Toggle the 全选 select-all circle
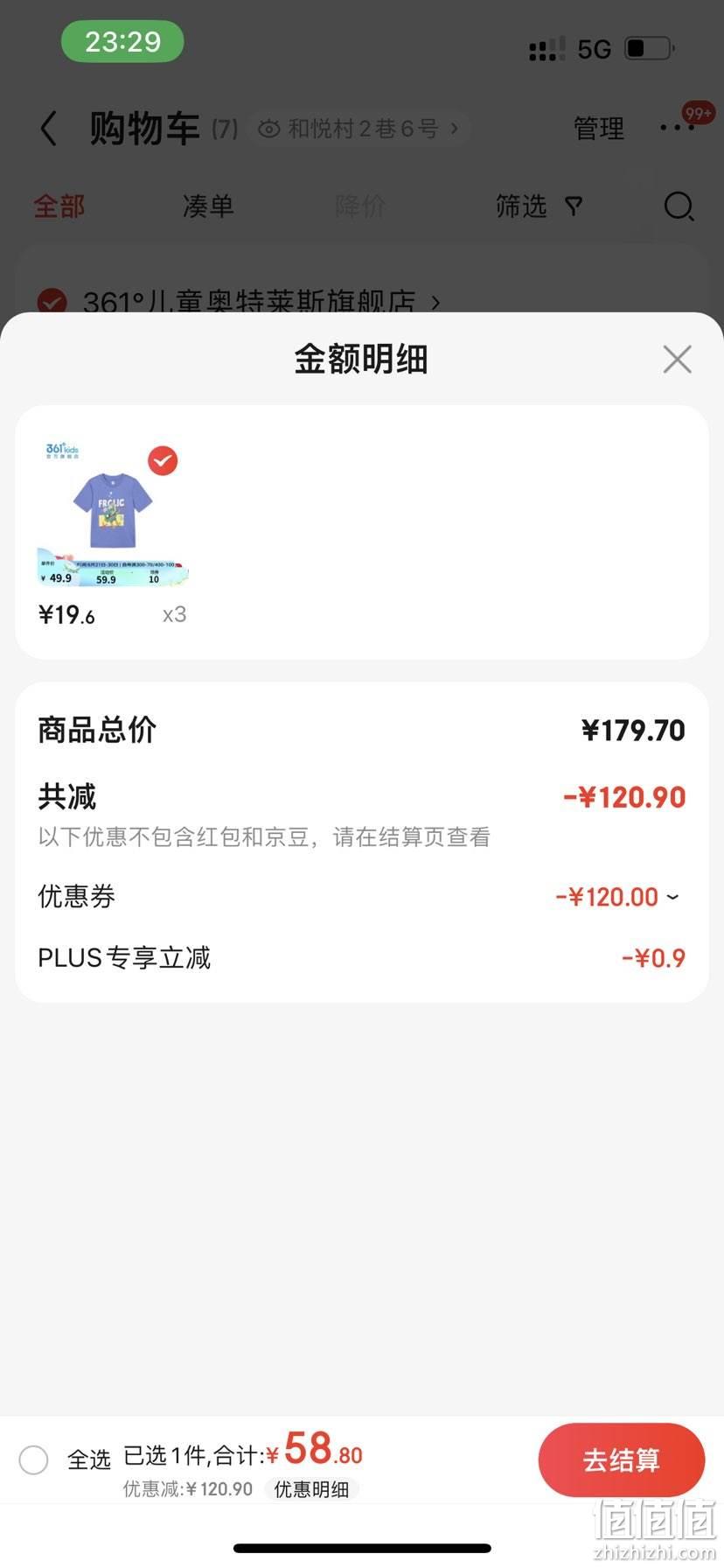This screenshot has width=724, height=1568. 33,1459
